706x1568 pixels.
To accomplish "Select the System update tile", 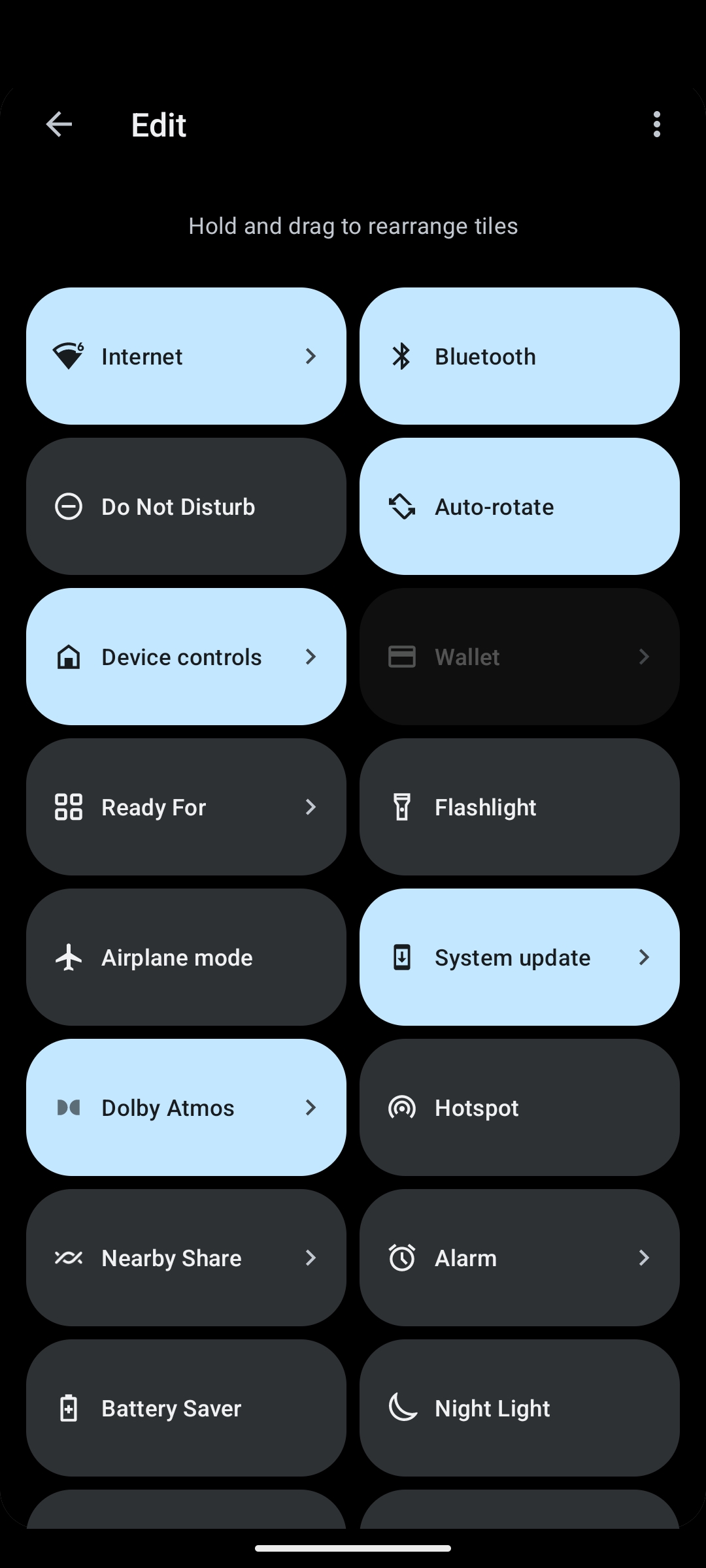I will pos(520,957).
